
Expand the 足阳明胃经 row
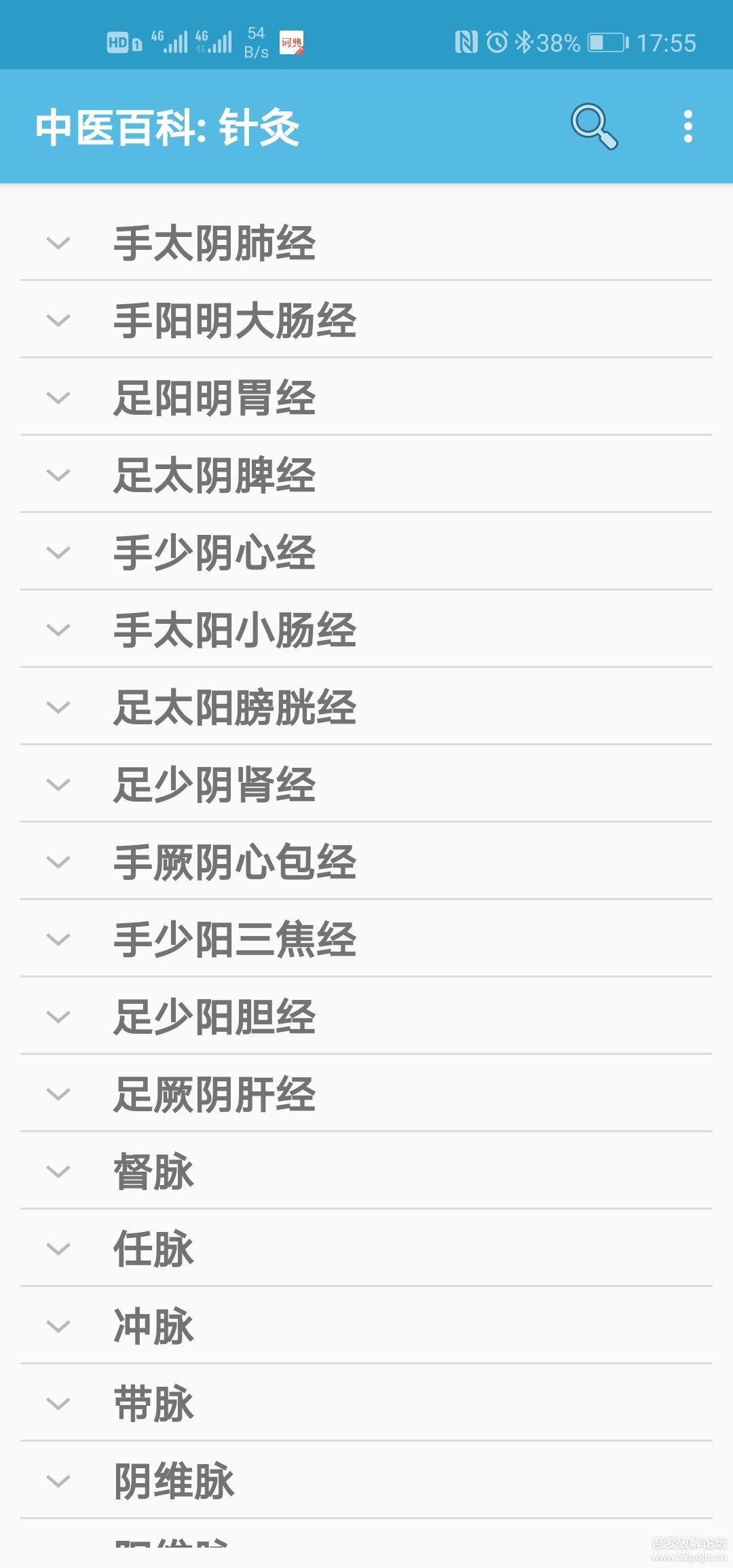click(214, 398)
